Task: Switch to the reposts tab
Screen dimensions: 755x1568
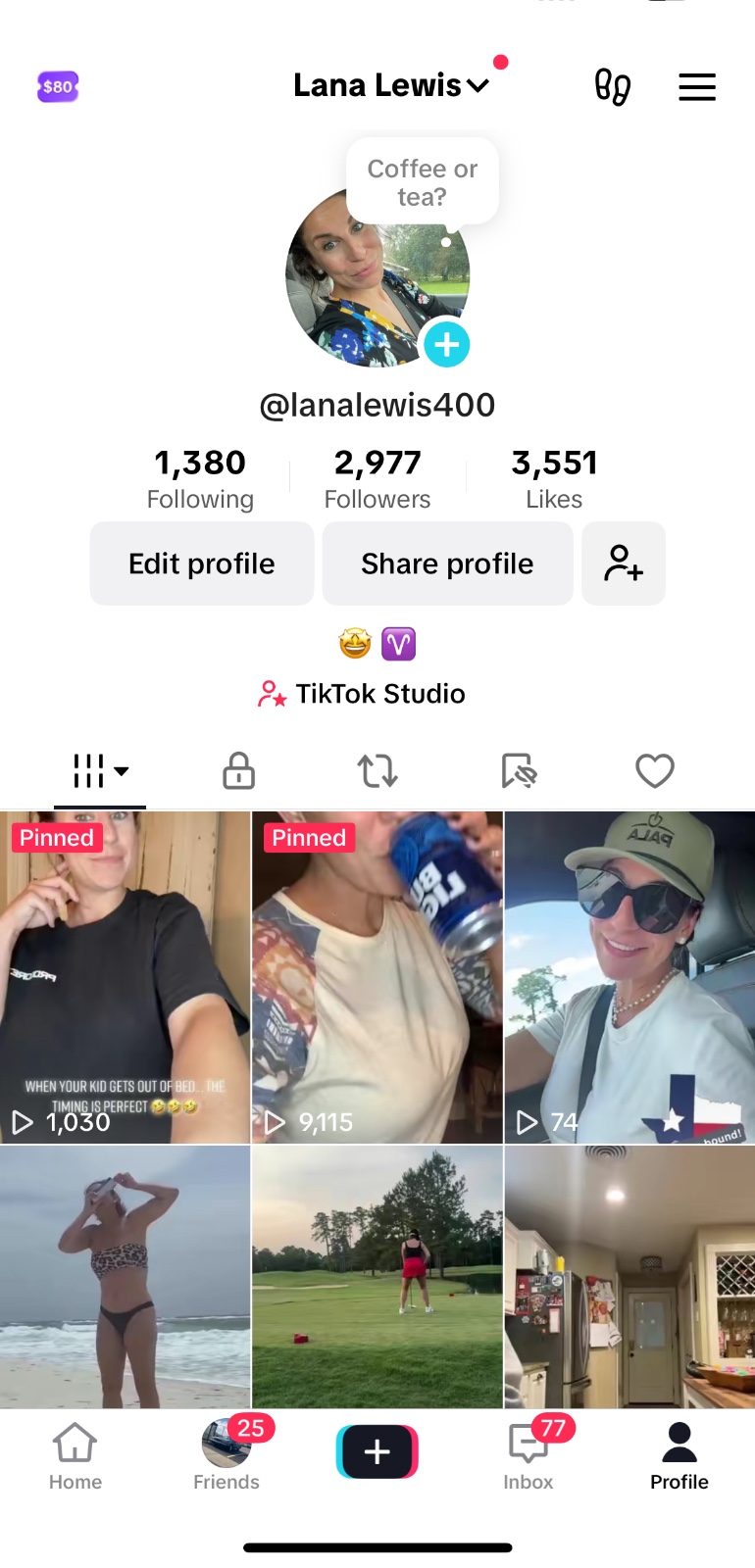Action: pyautogui.click(x=377, y=770)
